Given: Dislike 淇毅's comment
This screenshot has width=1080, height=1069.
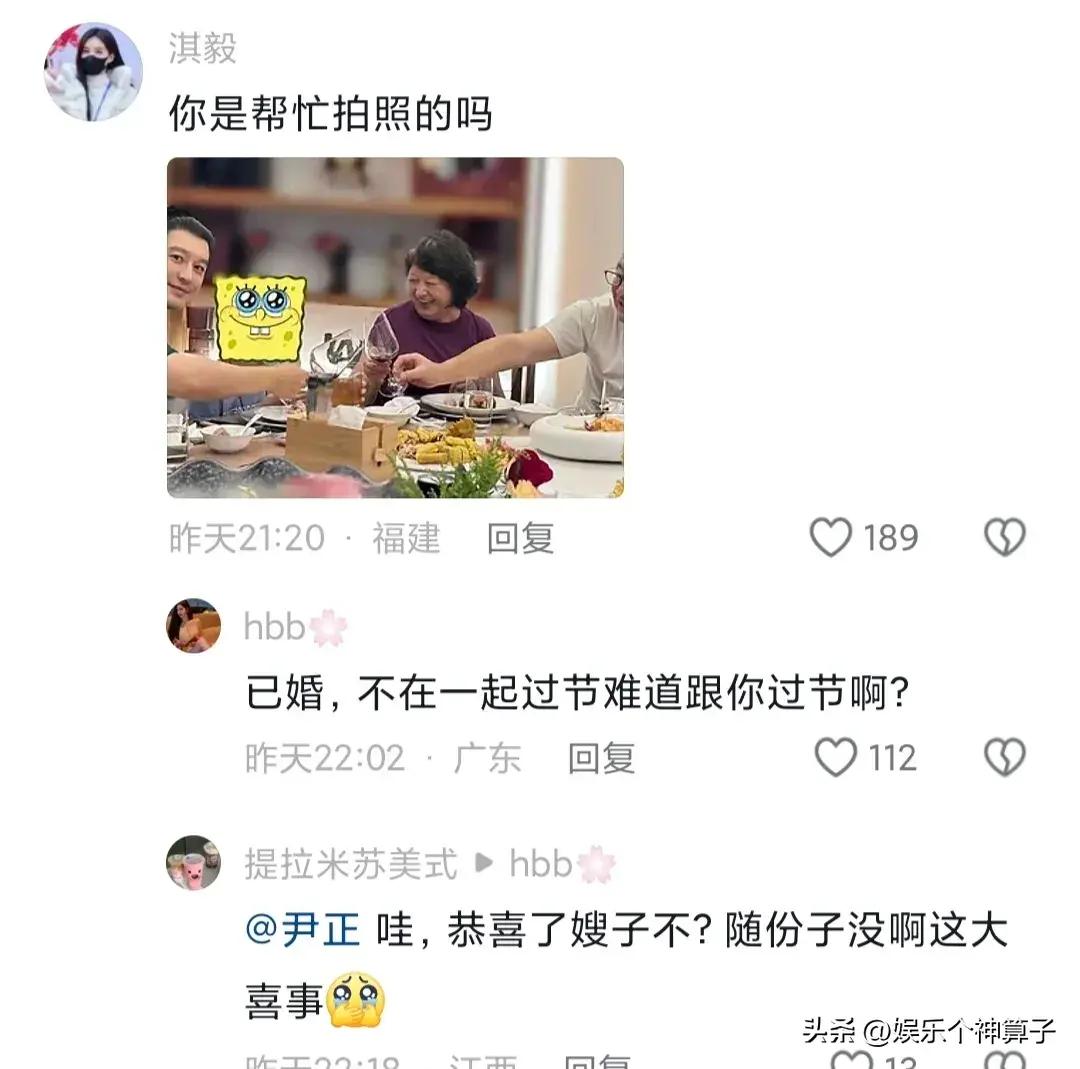Looking at the screenshot, I should (x=1004, y=538).
